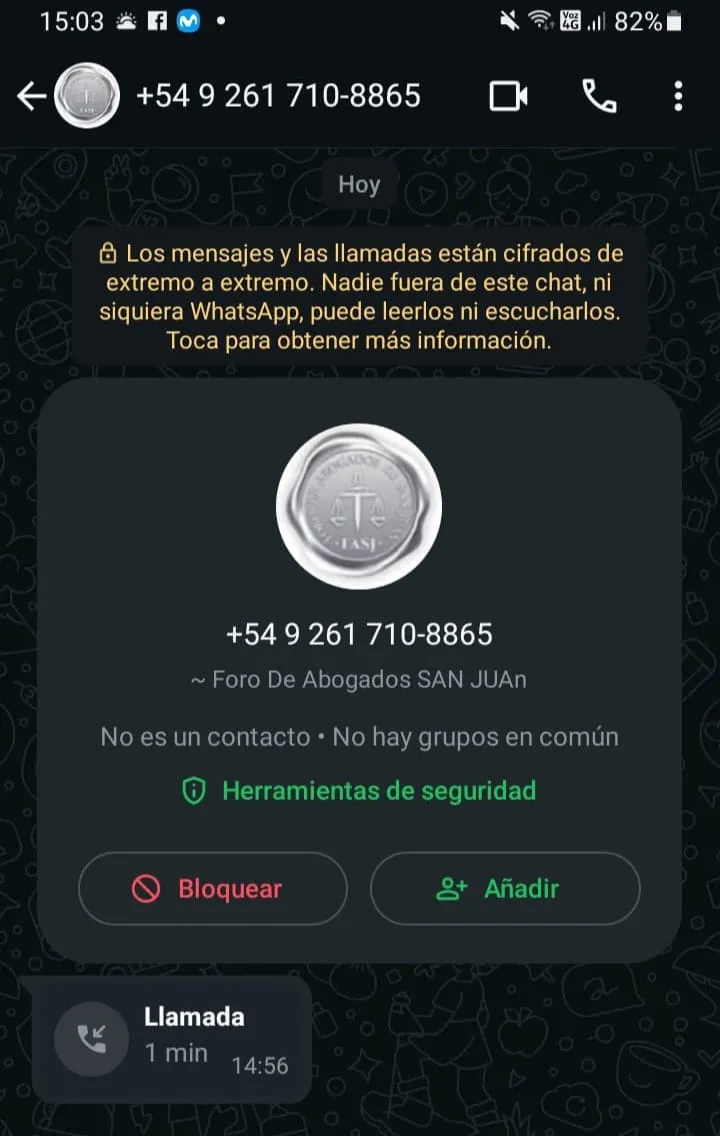Image resolution: width=720 pixels, height=1136 pixels.
Task: Open the three-dot overflow menu
Action: tap(678, 96)
